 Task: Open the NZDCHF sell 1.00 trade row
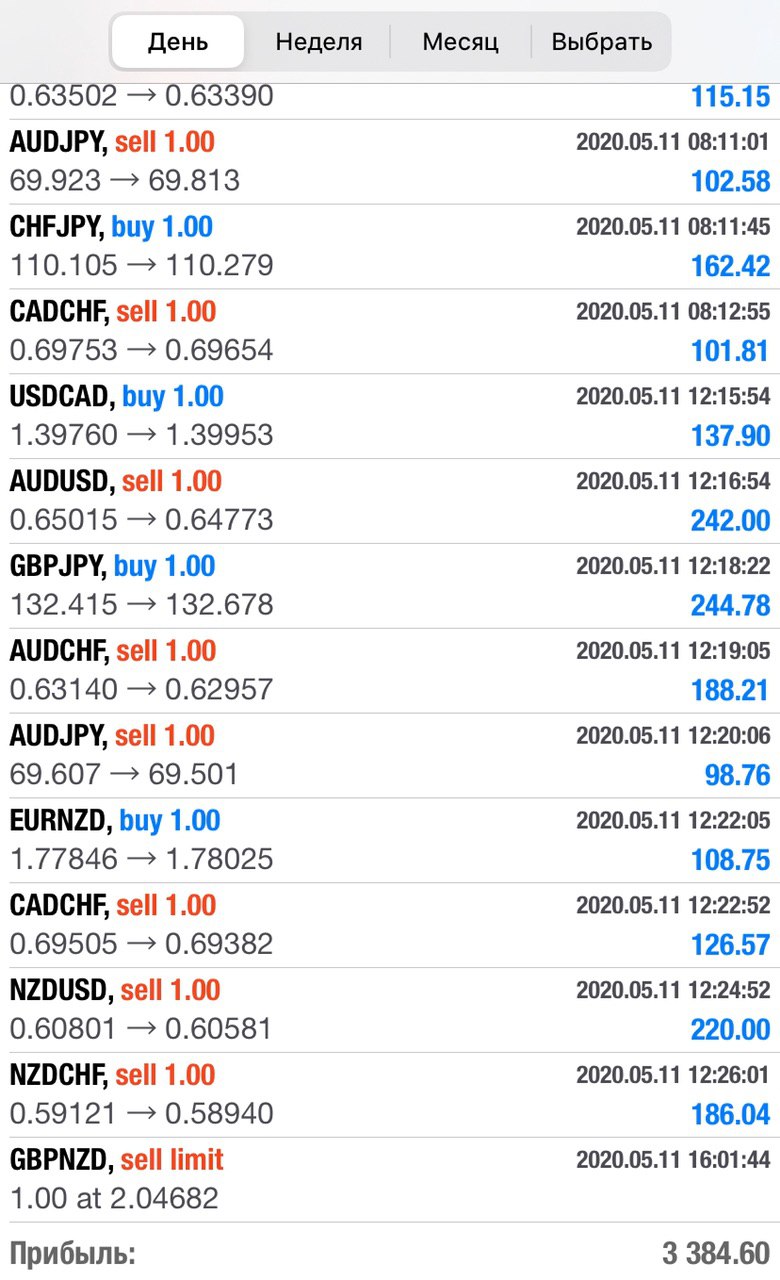[390, 1095]
